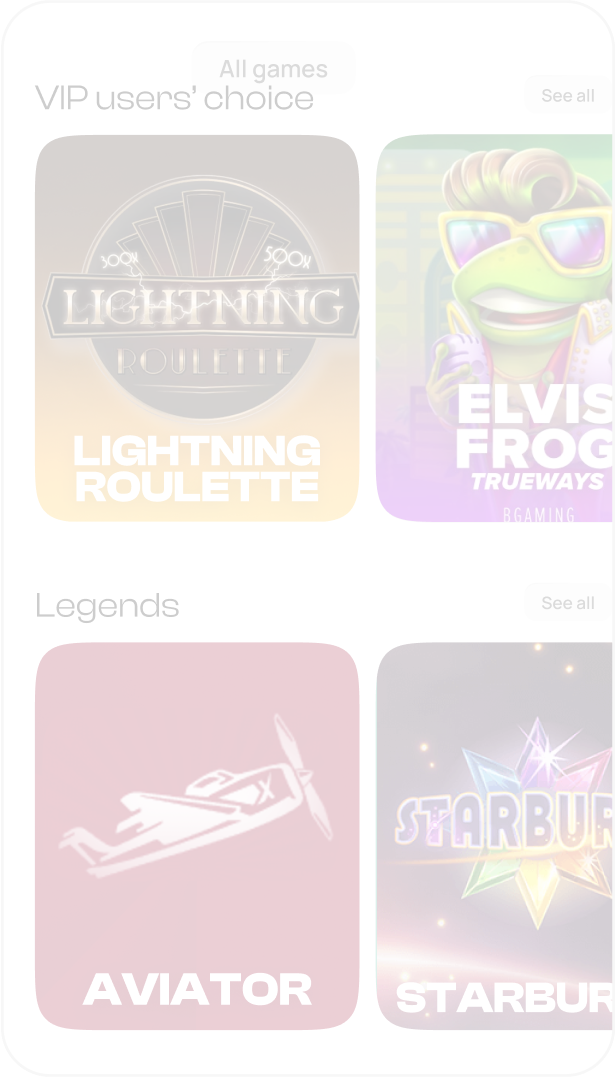615x1077 pixels.
Task: Tap the All games chip
Action: 273,68
